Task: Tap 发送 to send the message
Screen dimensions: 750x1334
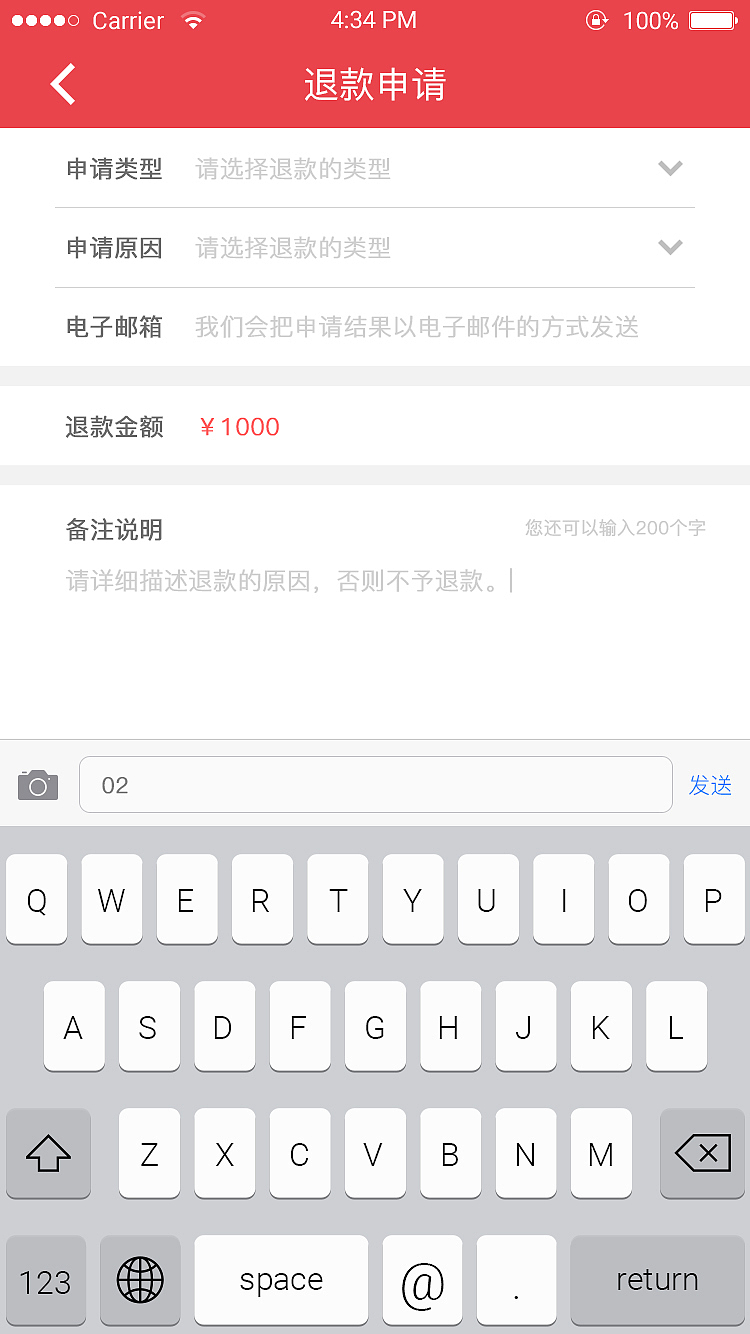Action: [x=710, y=785]
